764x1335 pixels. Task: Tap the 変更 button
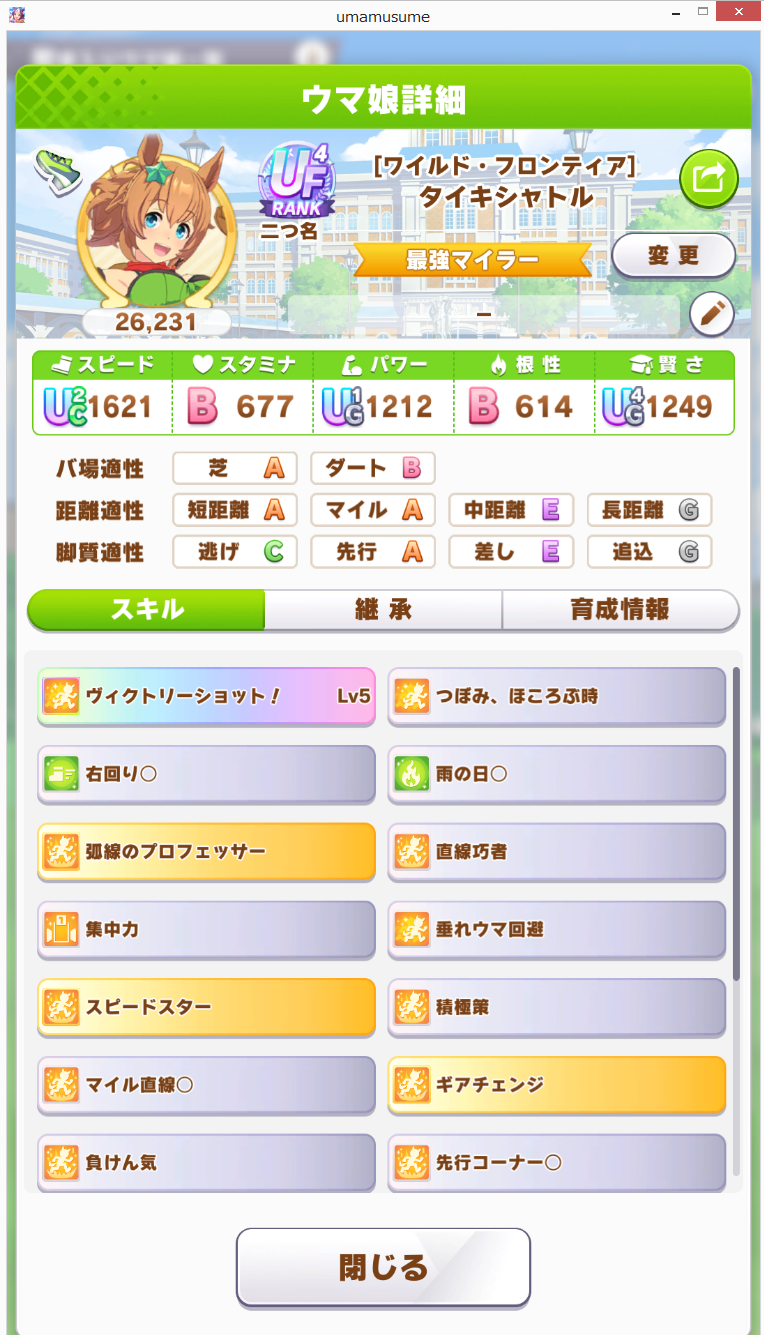pyautogui.click(x=673, y=256)
